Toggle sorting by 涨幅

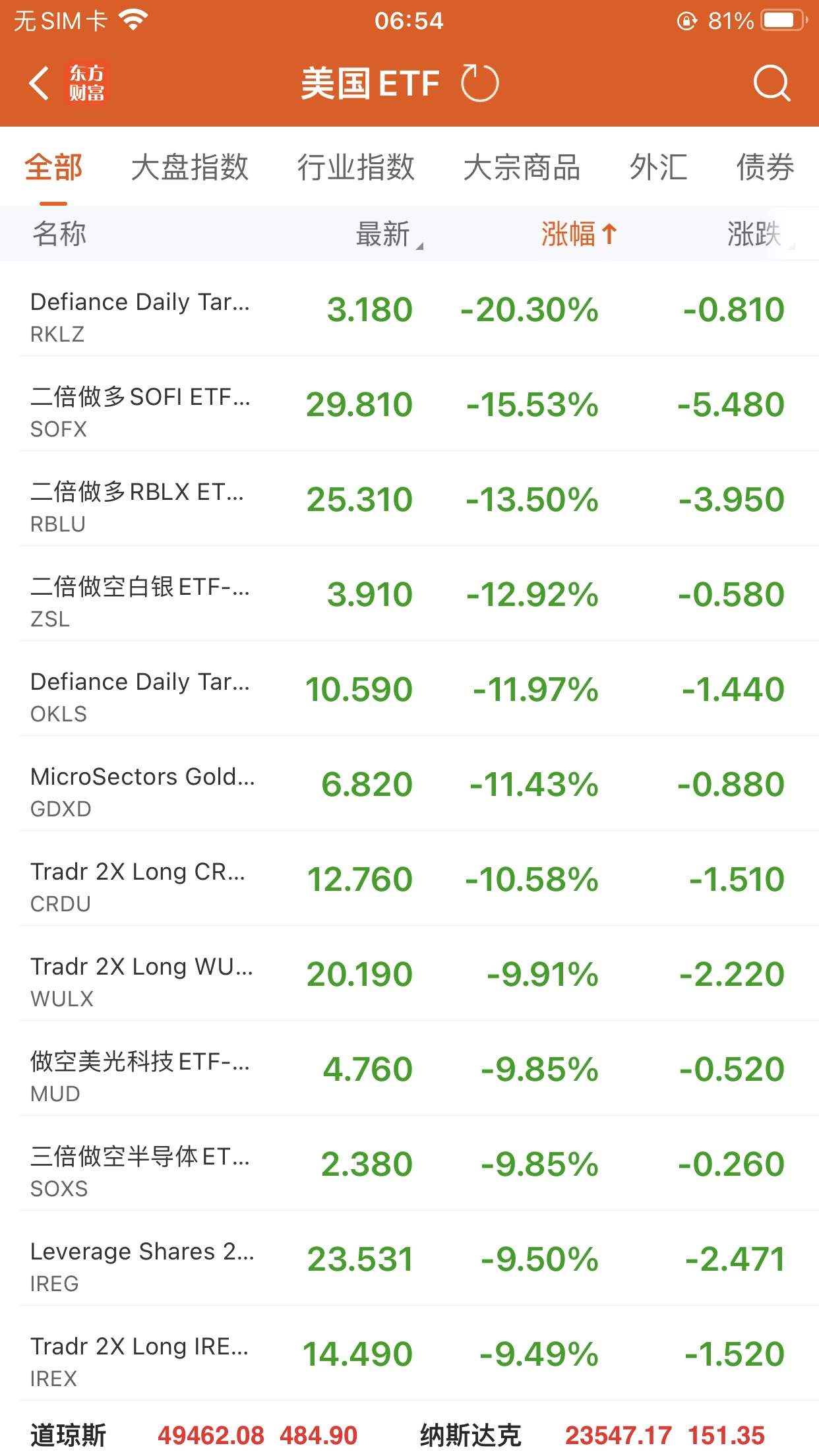pos(578,234)
